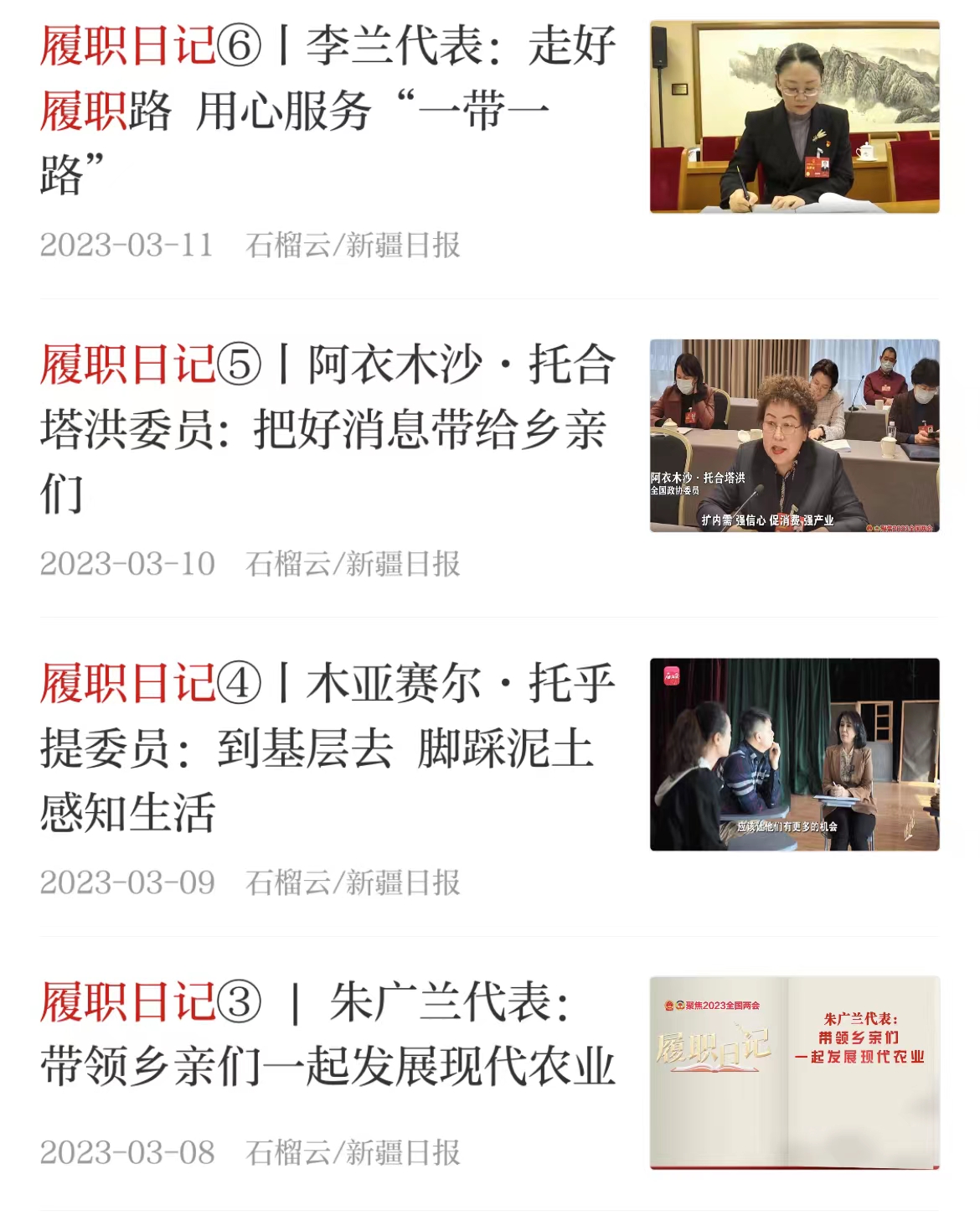Screen dimensions: 980x1221
Task: Open article 履职日记④ 木亚赛尔·托乎提委员
Action: [327, 748]
